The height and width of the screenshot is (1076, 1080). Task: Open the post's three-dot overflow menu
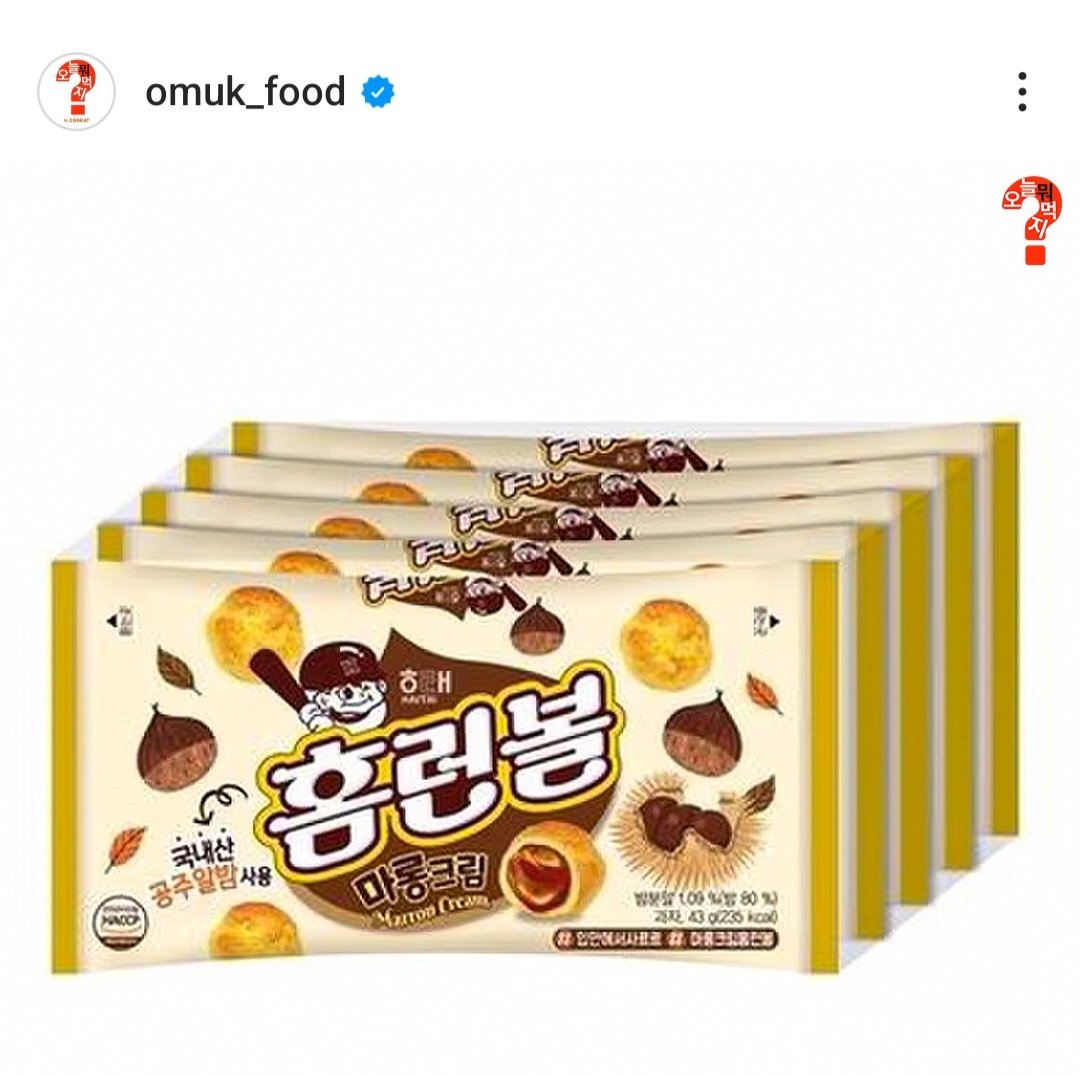tap(1021, 92)
